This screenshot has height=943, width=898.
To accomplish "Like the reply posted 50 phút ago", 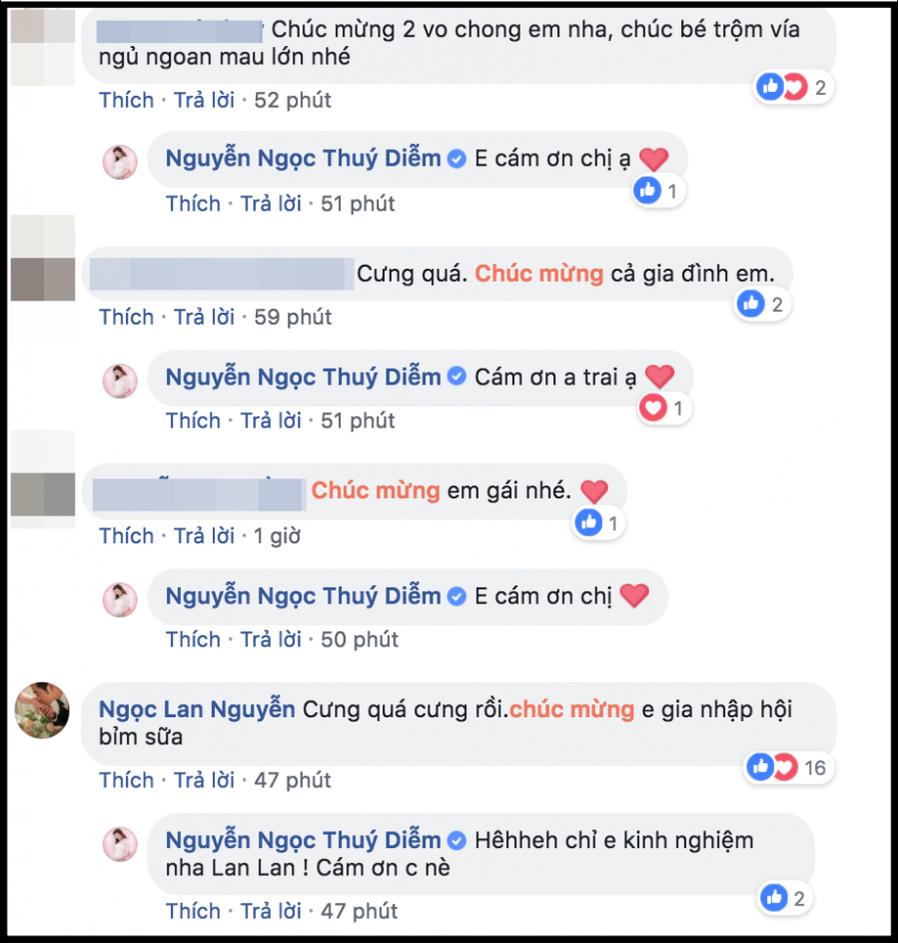I will [192, 639].
